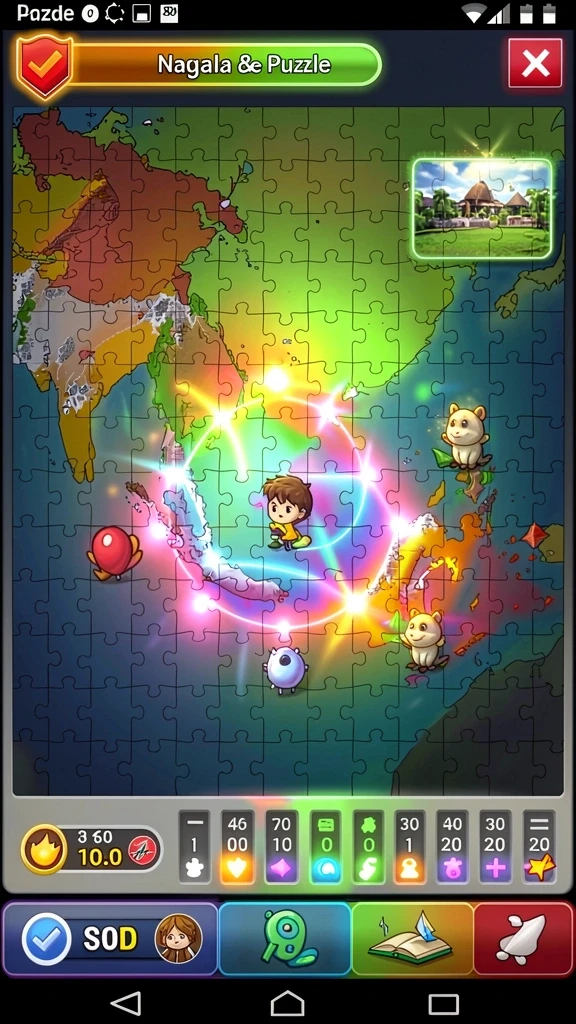This screenshot has height=1024, width=576.
Task: Go back with the system back button
Action: click(125, 1002)
